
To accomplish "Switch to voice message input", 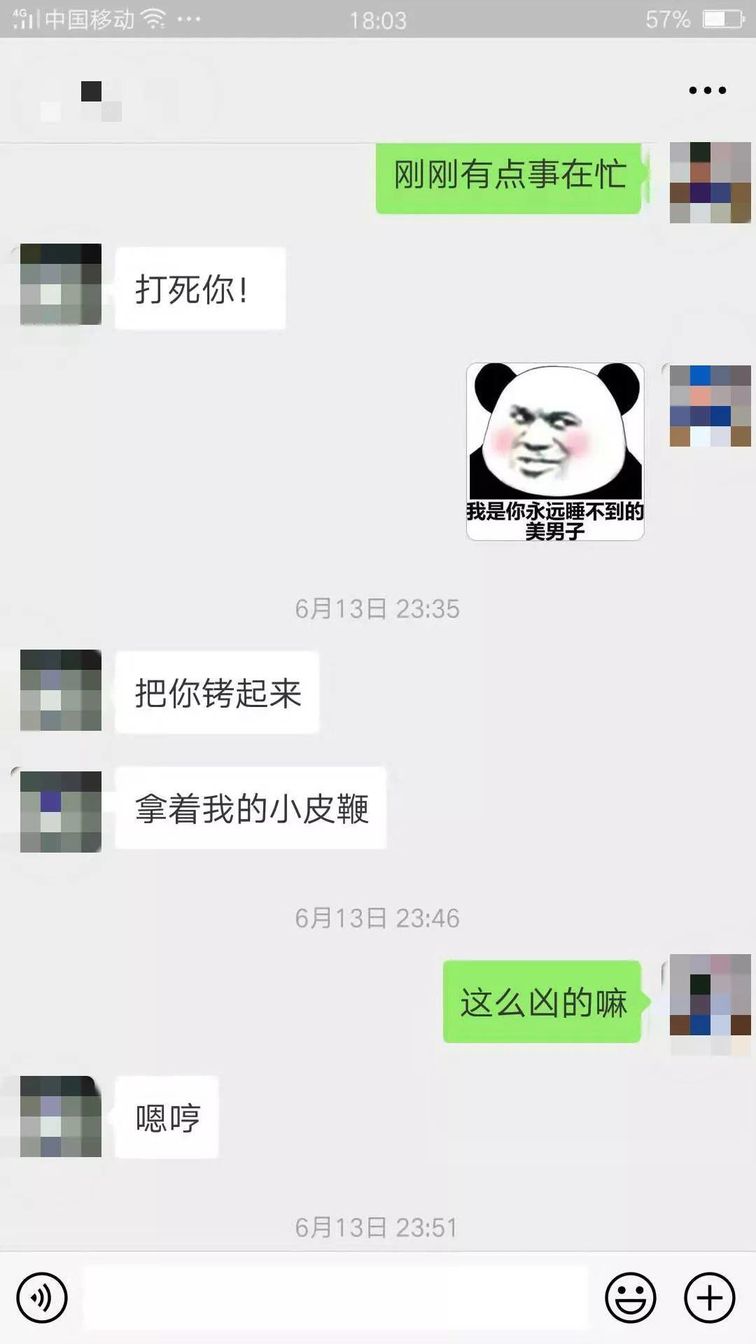I will coord(42,1298).
